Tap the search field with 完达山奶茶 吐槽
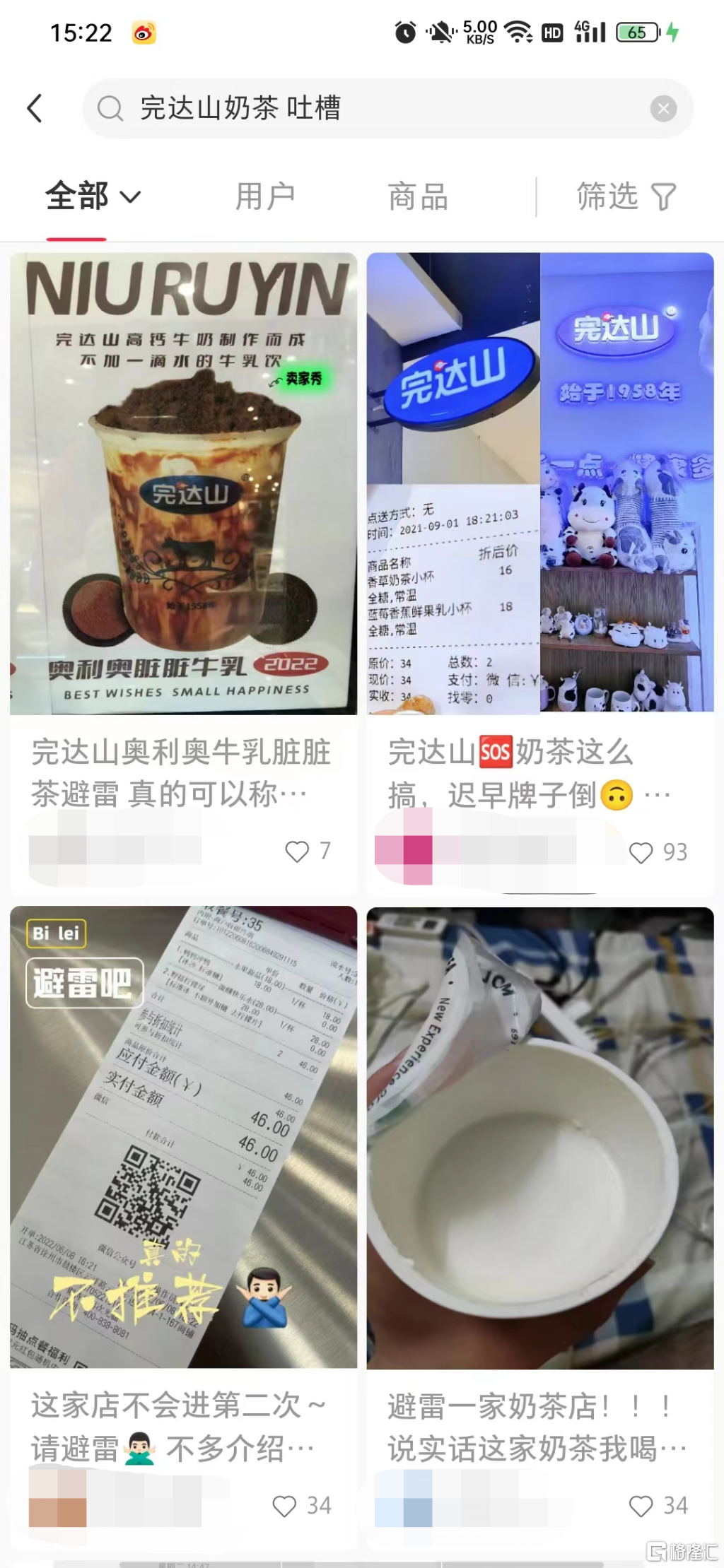This screenshot has width=724, height=1568. tap(368, 108)
